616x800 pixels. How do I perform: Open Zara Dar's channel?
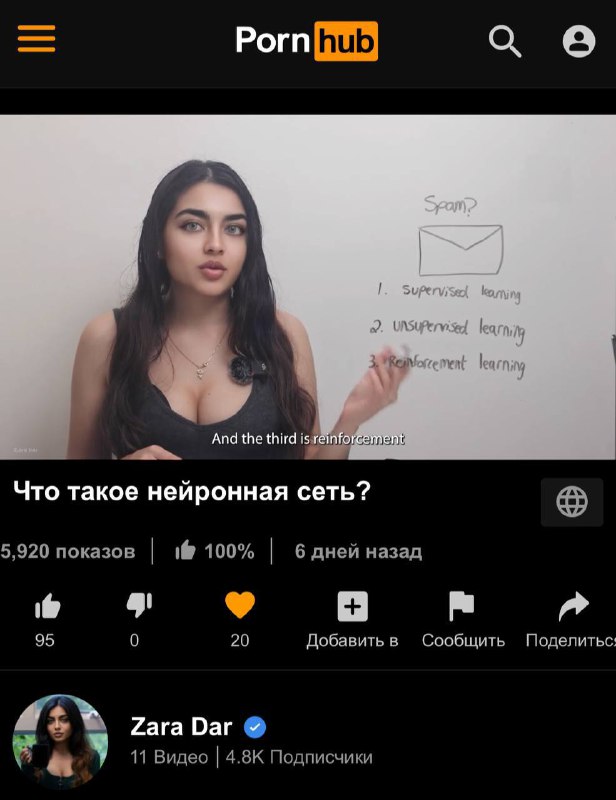[182, 727]
